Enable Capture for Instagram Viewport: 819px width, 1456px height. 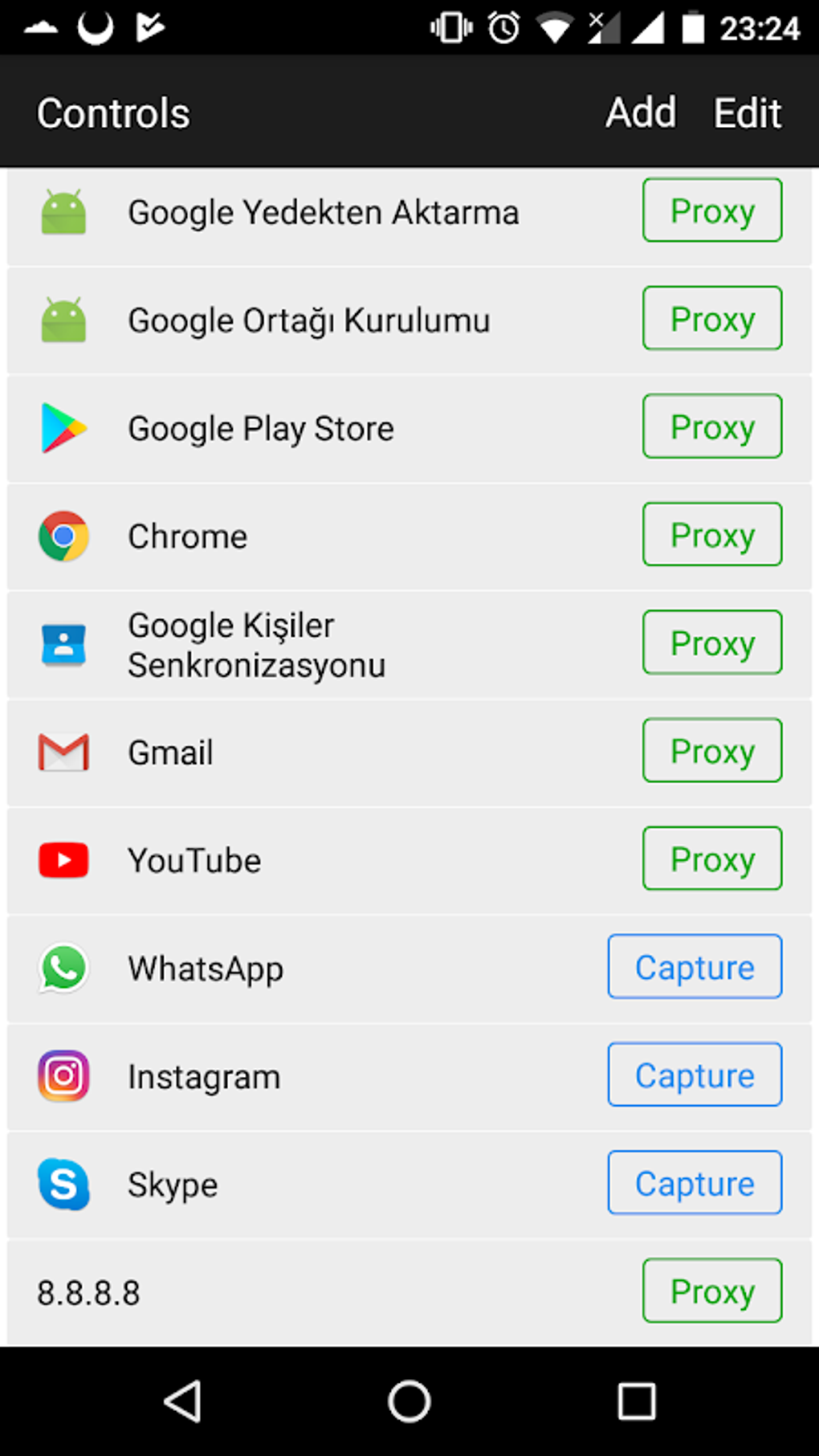point(694,1075)
